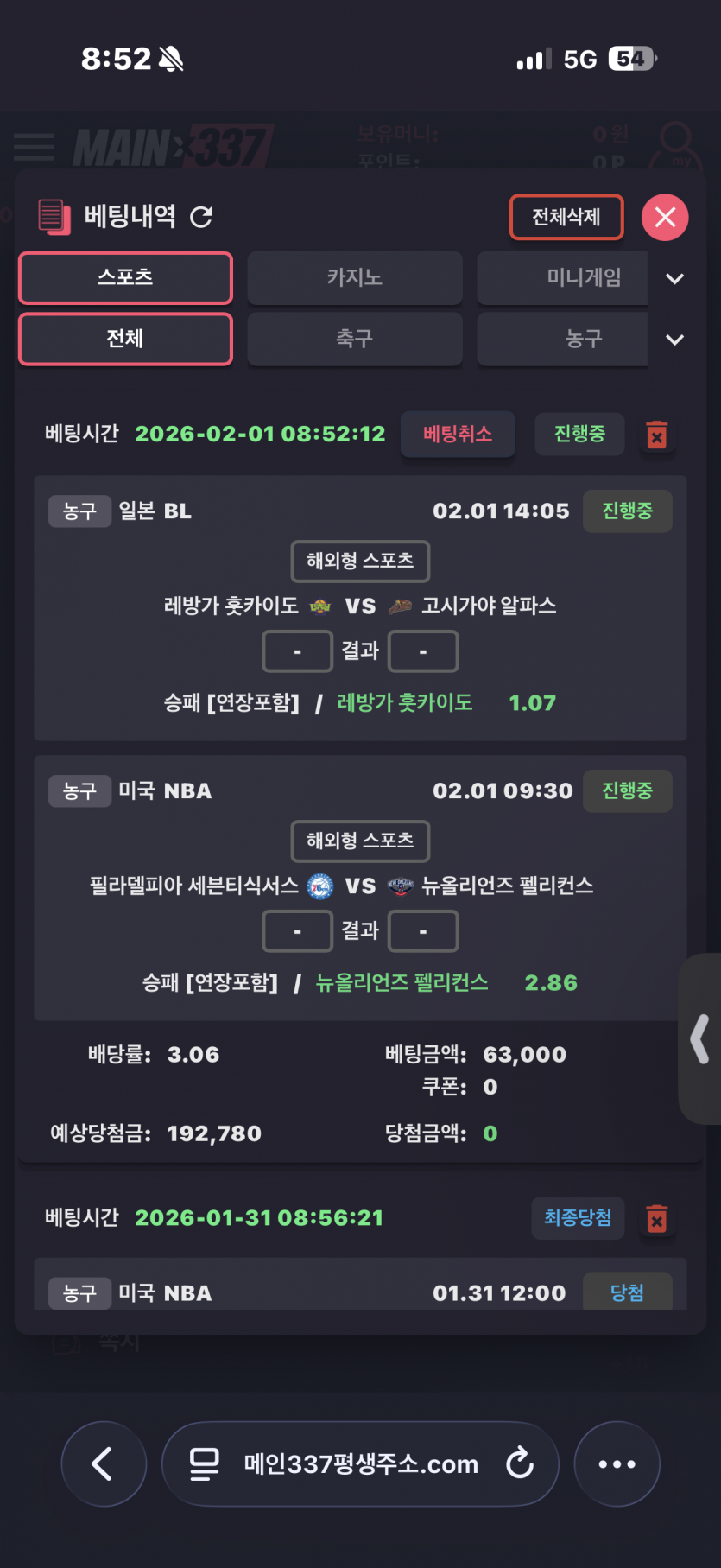Reload the page from the address bar
721x1568 pixels.
click(x=520, y=1463)
